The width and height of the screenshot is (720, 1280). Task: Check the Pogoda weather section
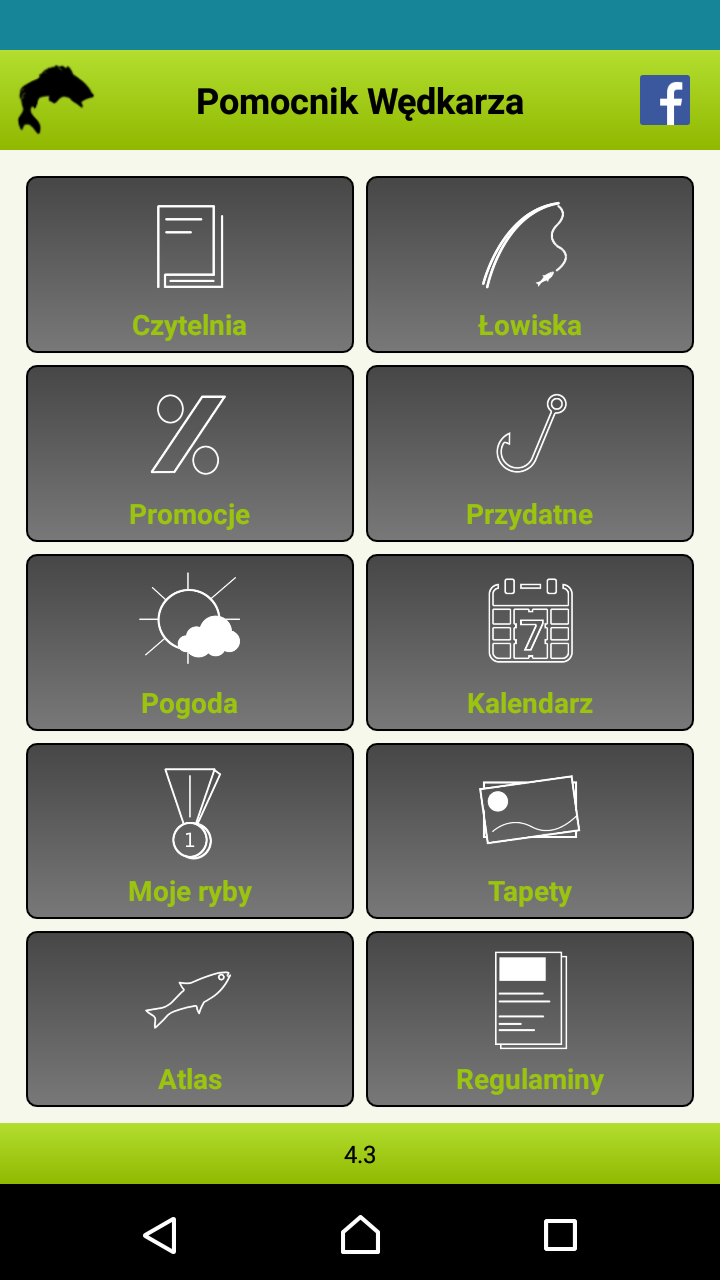[x=190, y=642]
